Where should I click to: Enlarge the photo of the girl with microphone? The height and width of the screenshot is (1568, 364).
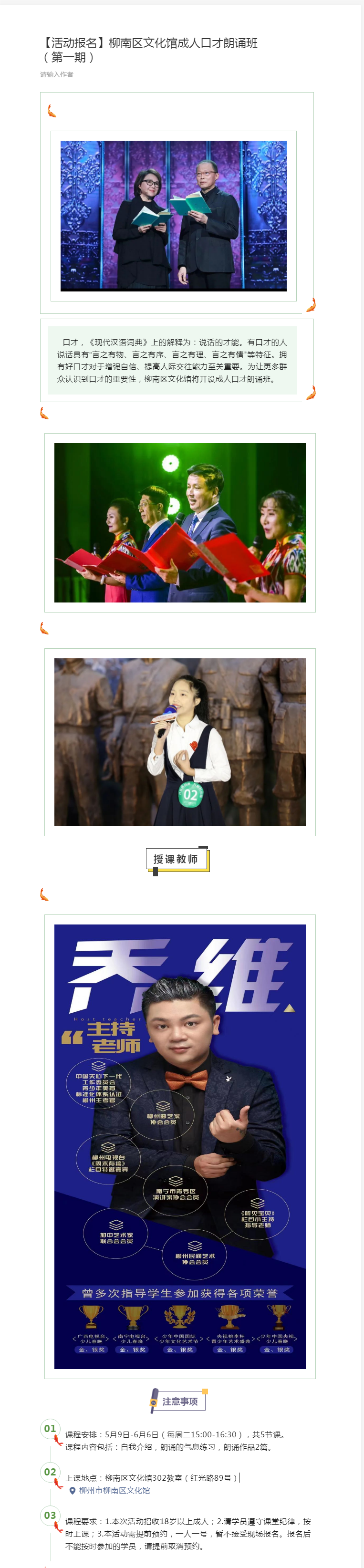pos(179,741)
